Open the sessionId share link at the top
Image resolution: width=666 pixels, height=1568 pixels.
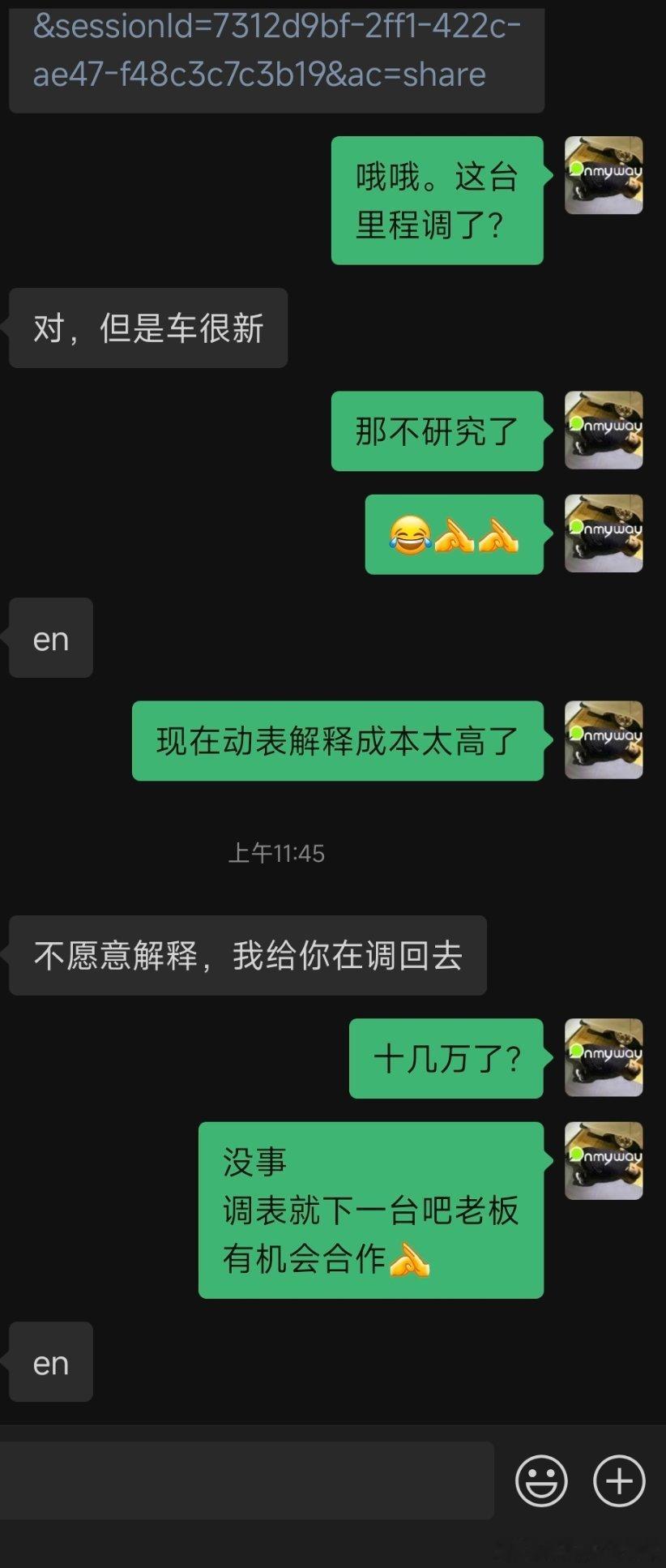(275, 49)
